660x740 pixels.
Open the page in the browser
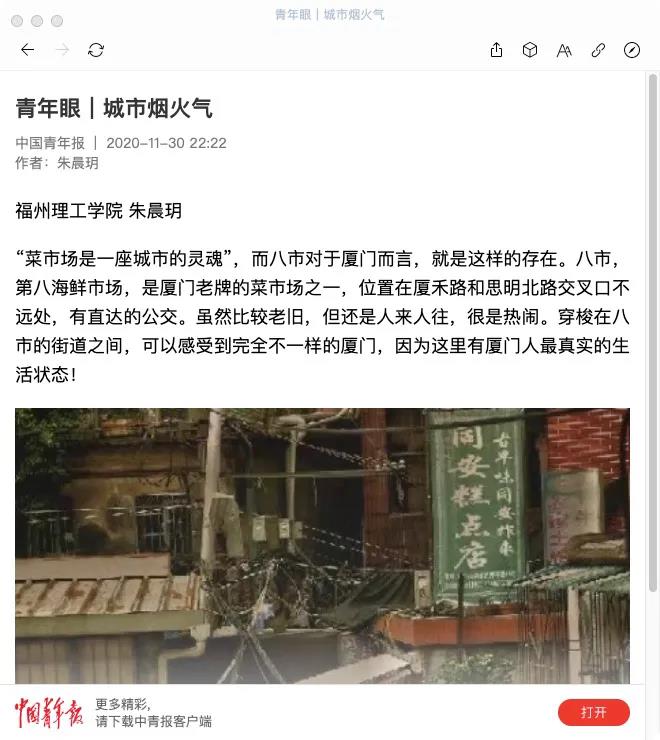[x=632, y=50]
